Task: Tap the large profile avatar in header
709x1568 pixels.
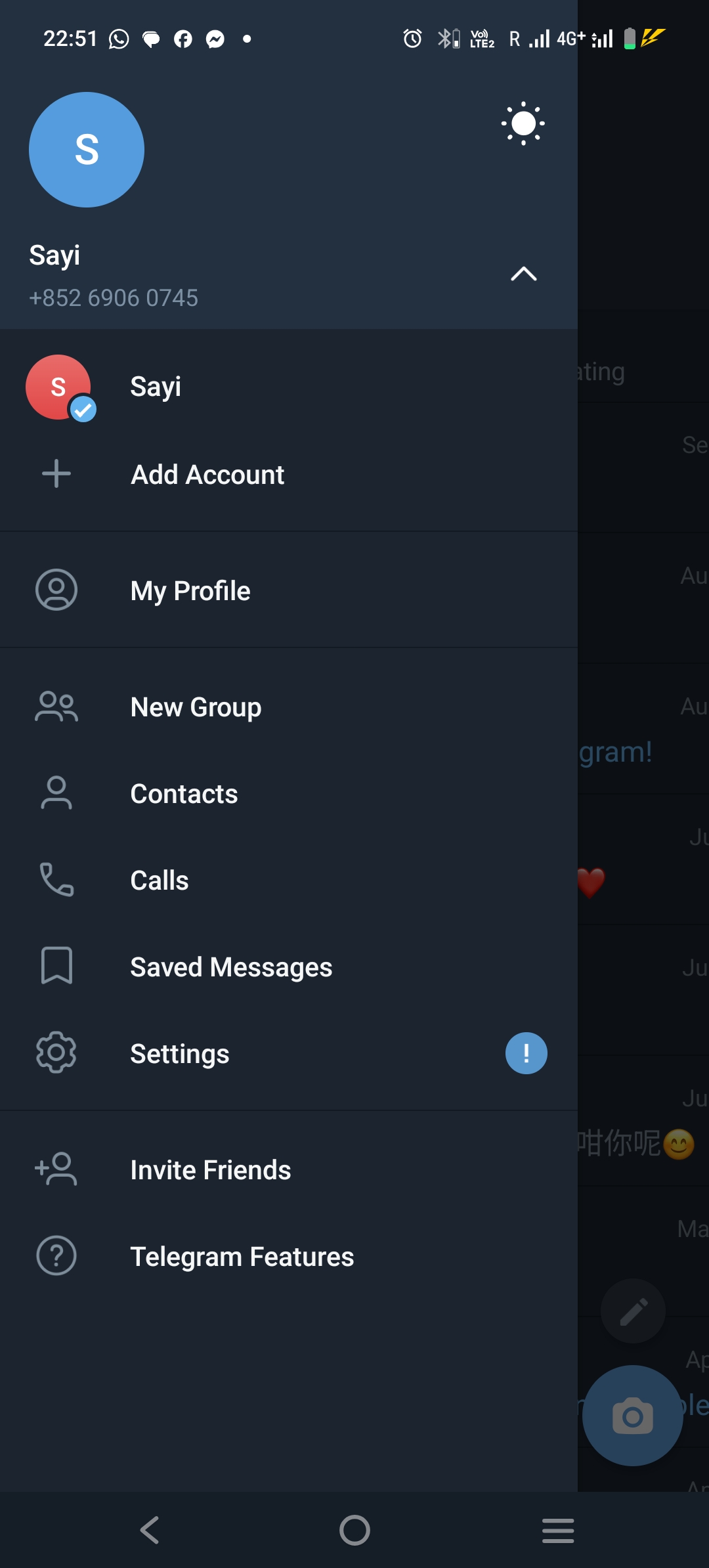Action: (87, 150)
